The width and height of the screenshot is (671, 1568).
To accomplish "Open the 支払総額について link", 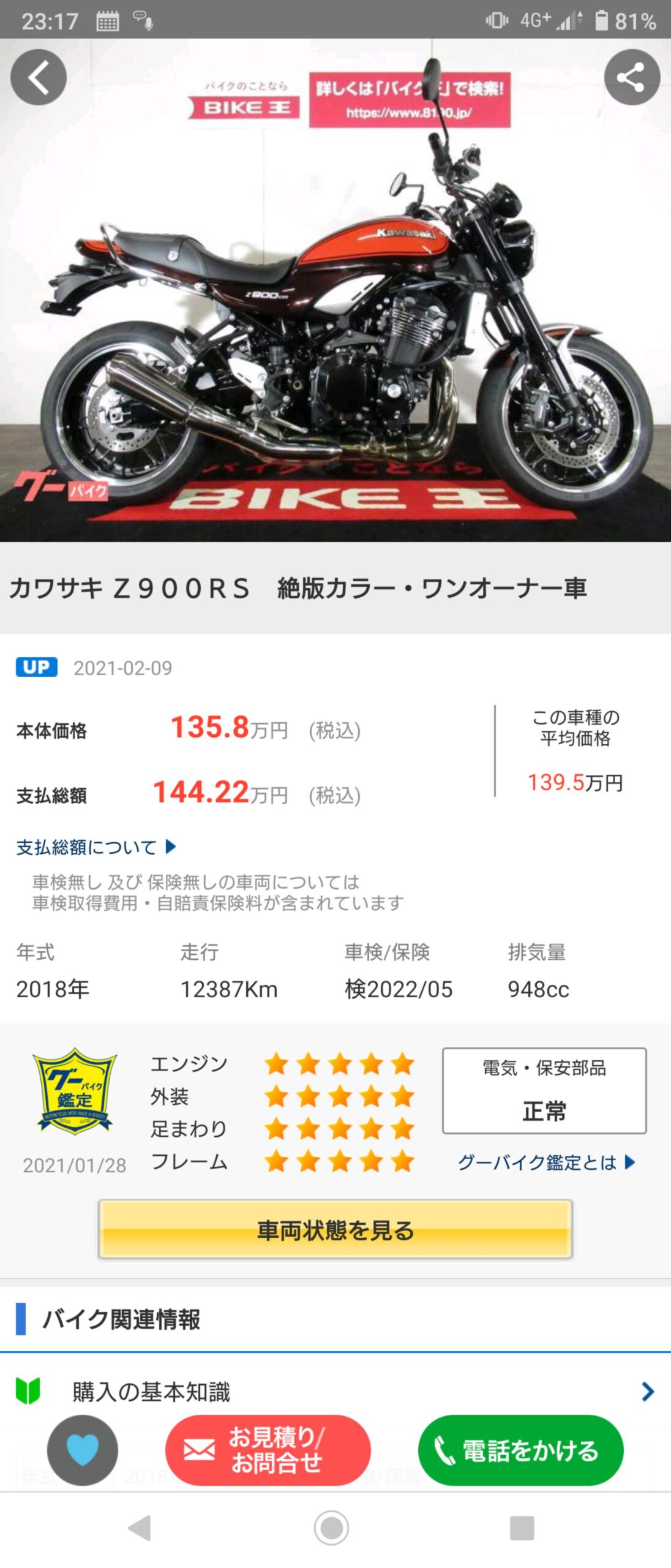I will click(96, 847).
